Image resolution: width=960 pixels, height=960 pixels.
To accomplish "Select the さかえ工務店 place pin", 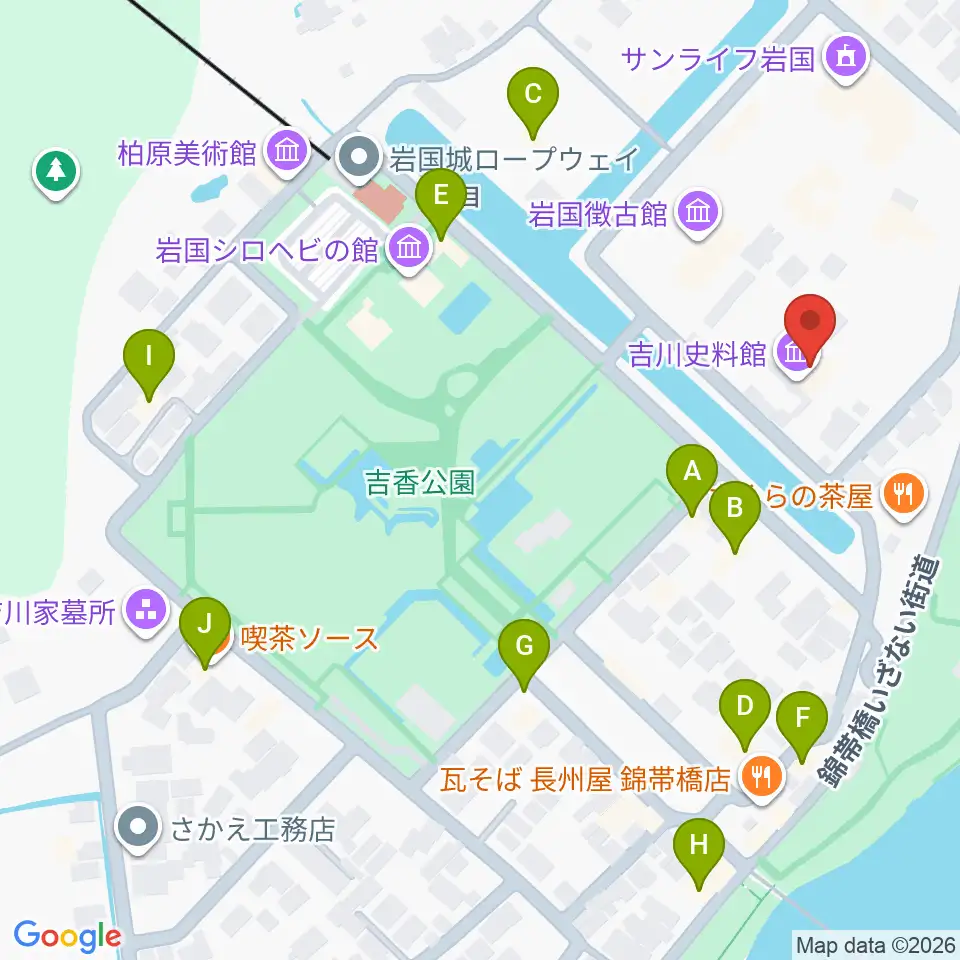I will (138, 828).
